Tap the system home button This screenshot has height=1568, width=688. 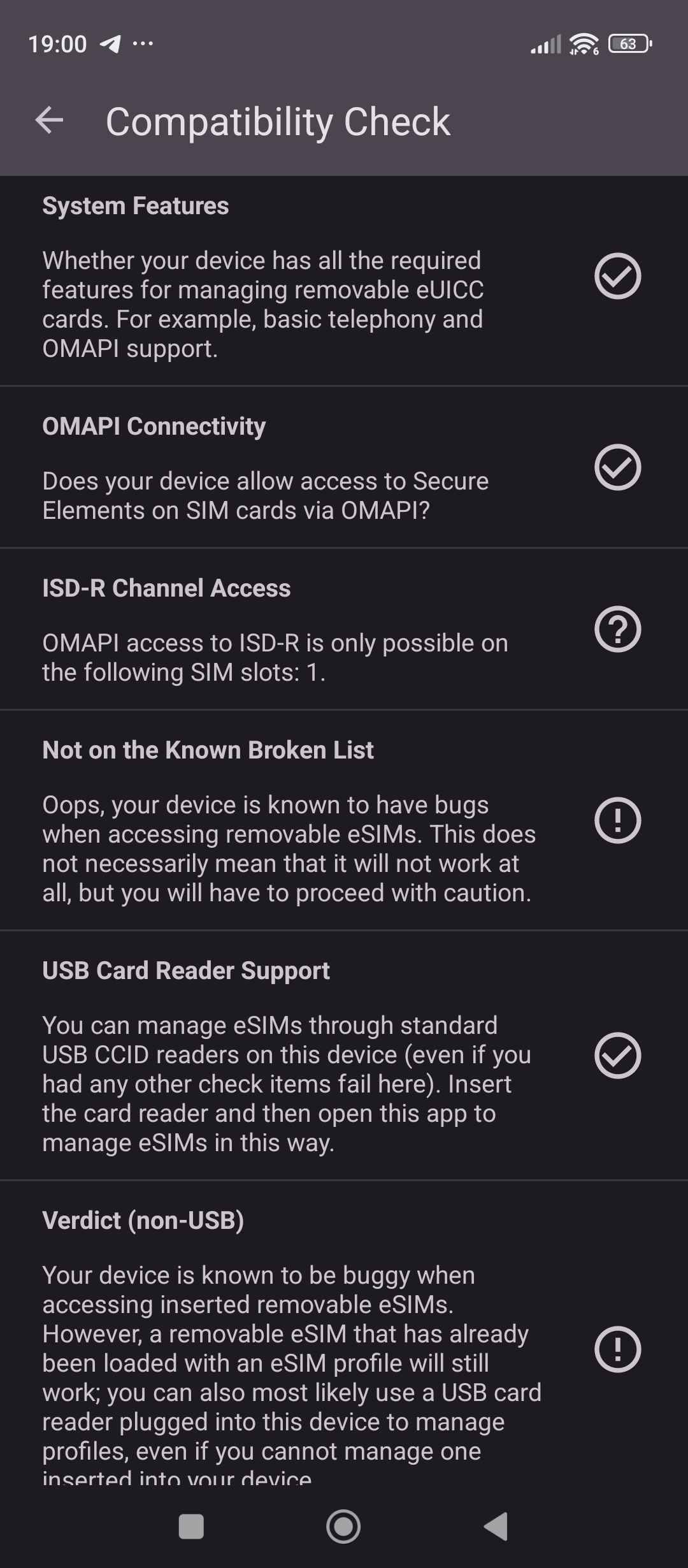[x=343, y=1527]
